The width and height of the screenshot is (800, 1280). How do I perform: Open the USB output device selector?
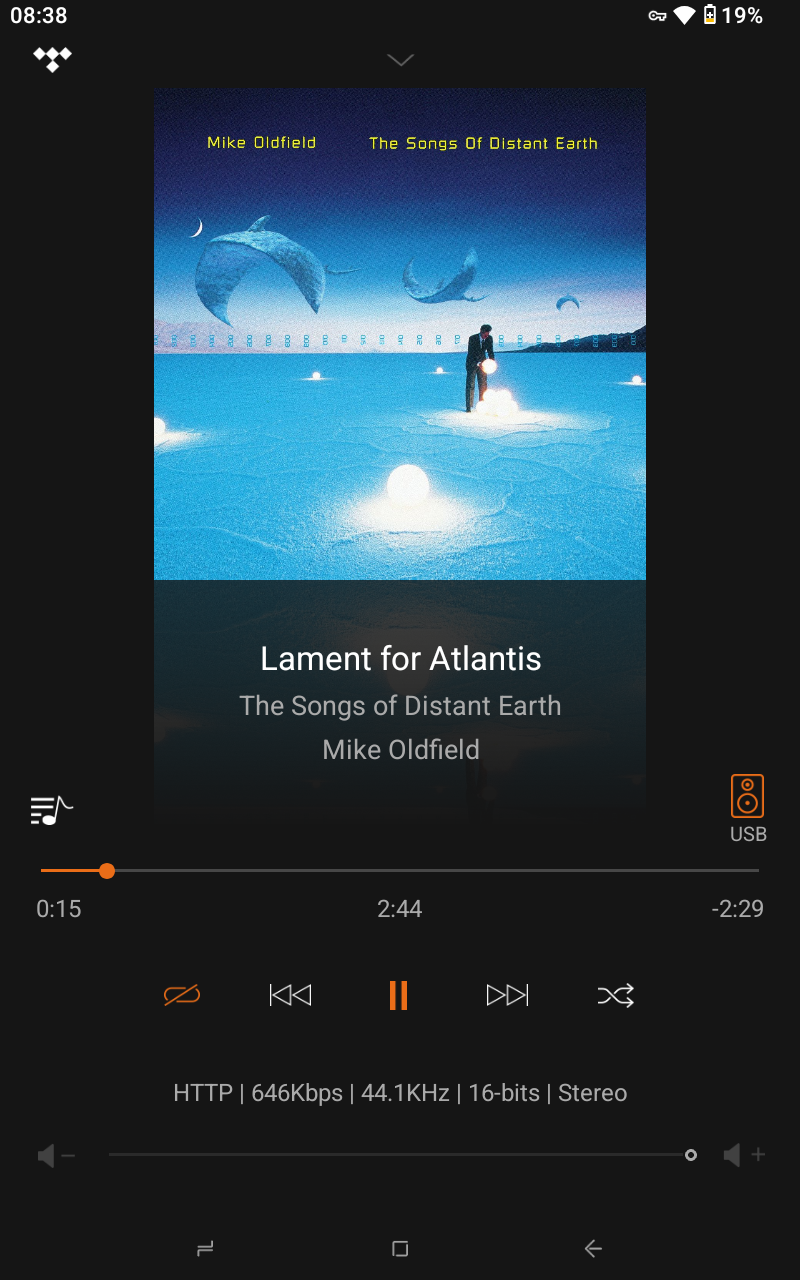click(747, 807)
